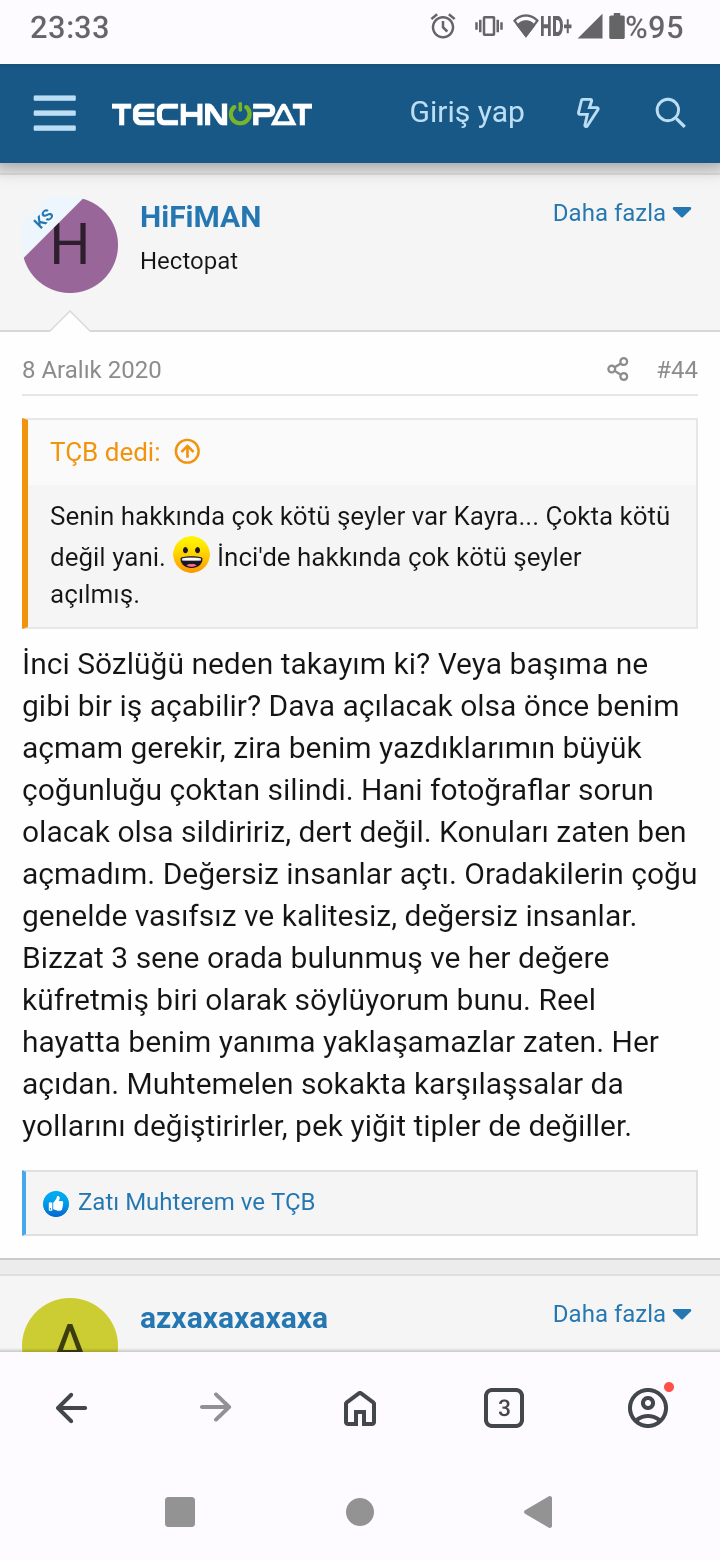This screenshot has width=720, height=1560.
Task: Expand Daha fazla next to HiFiMAN
Action: (x=622, y=213)
